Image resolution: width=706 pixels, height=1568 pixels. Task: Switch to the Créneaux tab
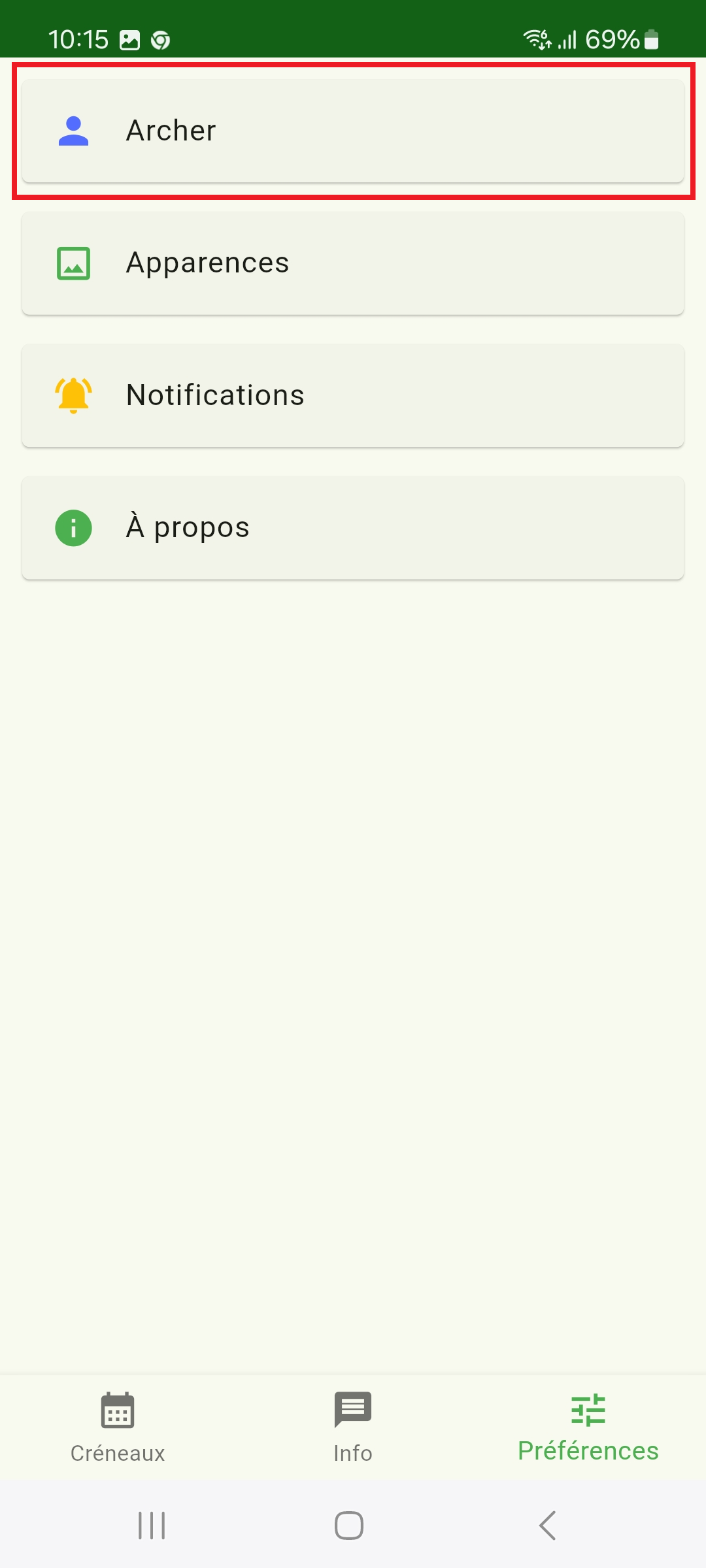tap(118, 1428)
